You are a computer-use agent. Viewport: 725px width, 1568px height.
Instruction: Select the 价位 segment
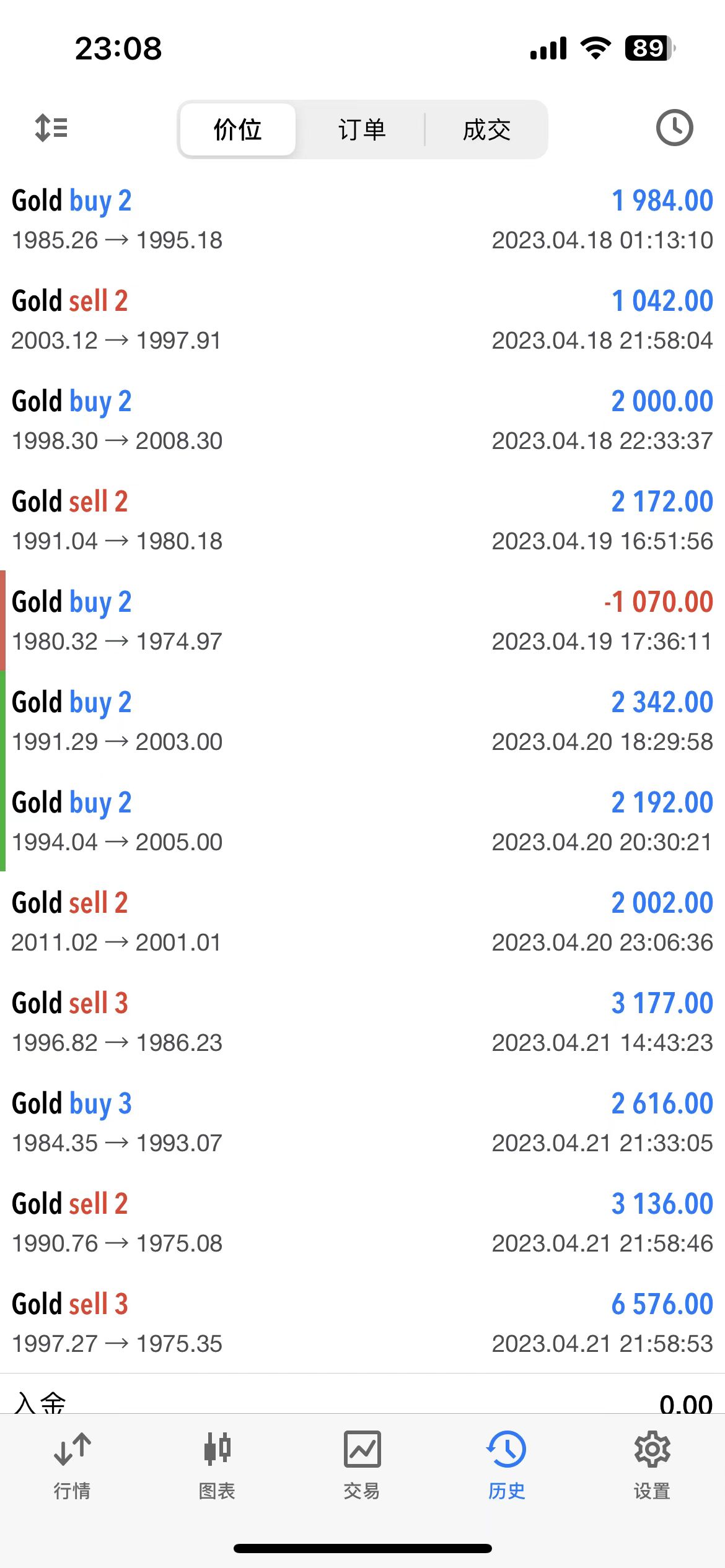coord(237,129)
